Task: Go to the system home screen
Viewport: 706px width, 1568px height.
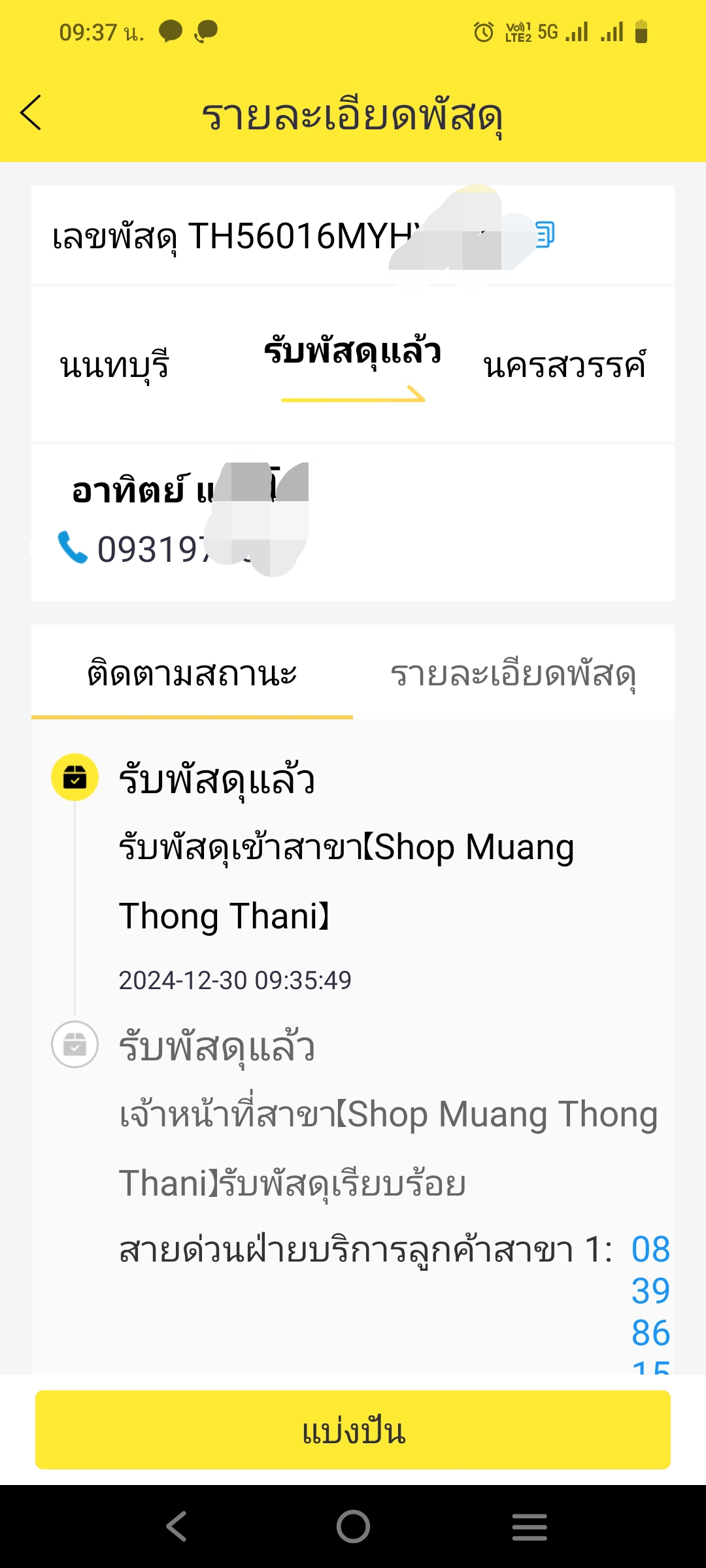Action: point(353,1527)
